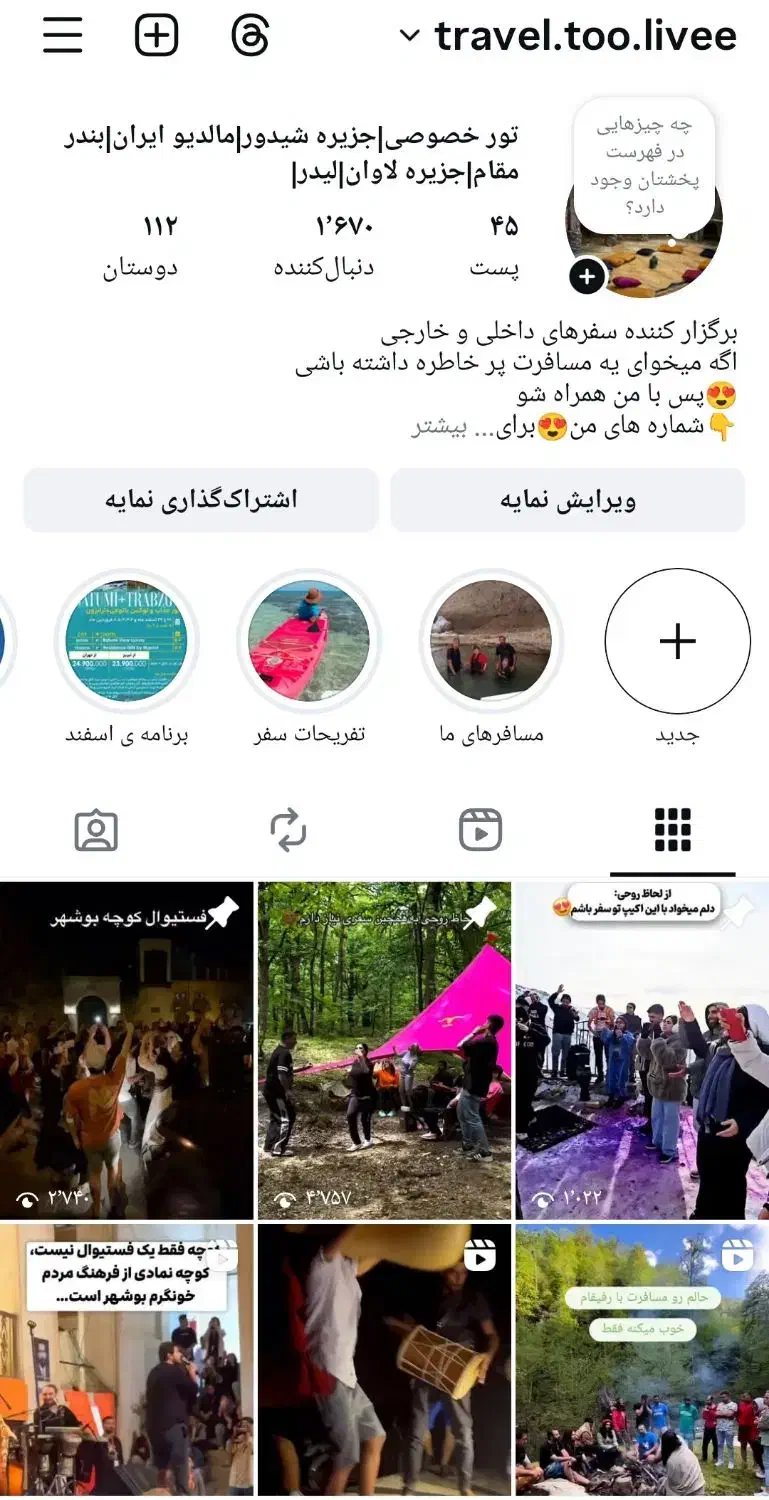Viewport: 769px width, 1500px height.
Task: Click the reposts tab icon
Action: [x=288, y=829]
